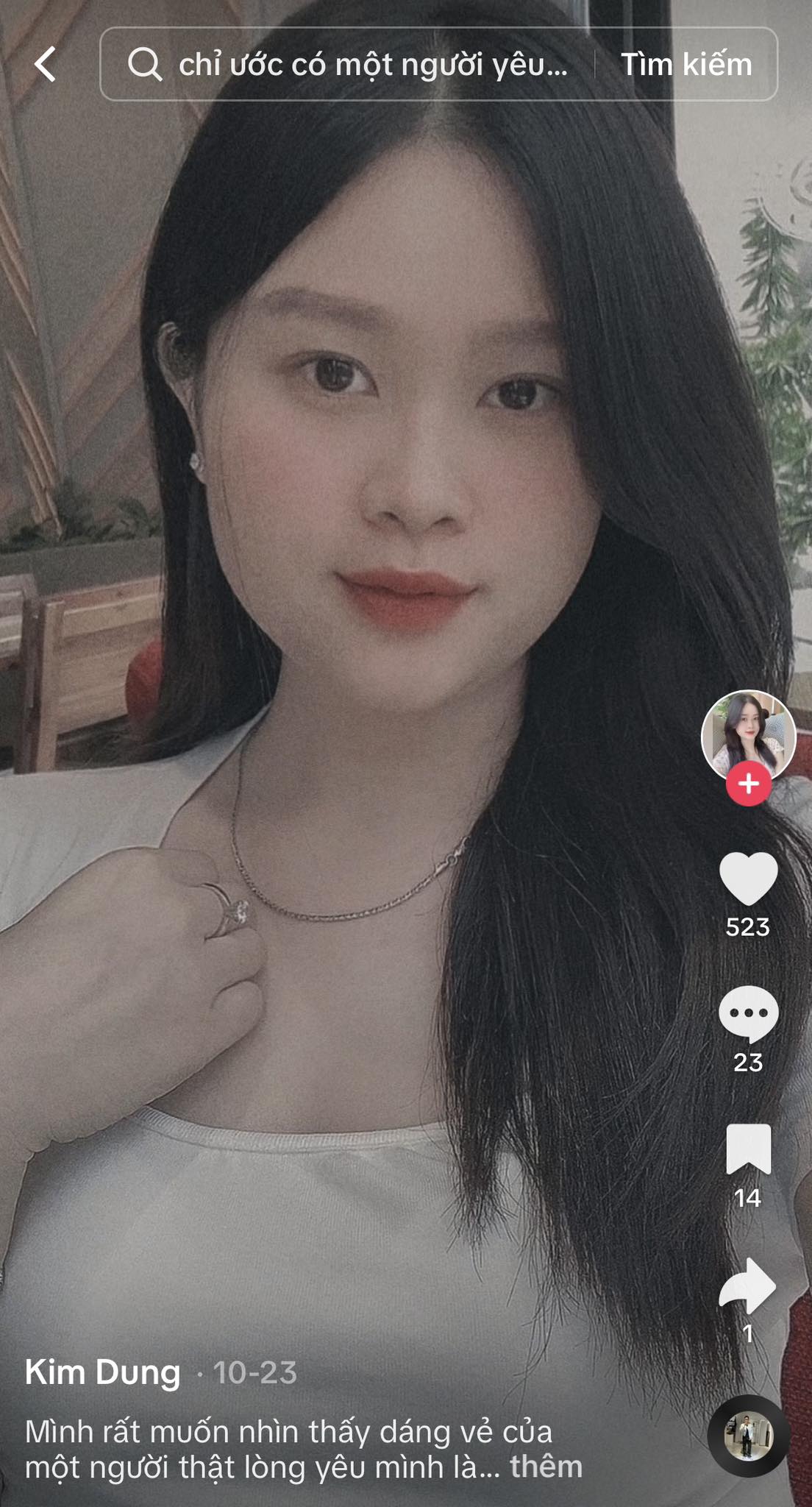Expand the caption with thêm

point(546,1467)
